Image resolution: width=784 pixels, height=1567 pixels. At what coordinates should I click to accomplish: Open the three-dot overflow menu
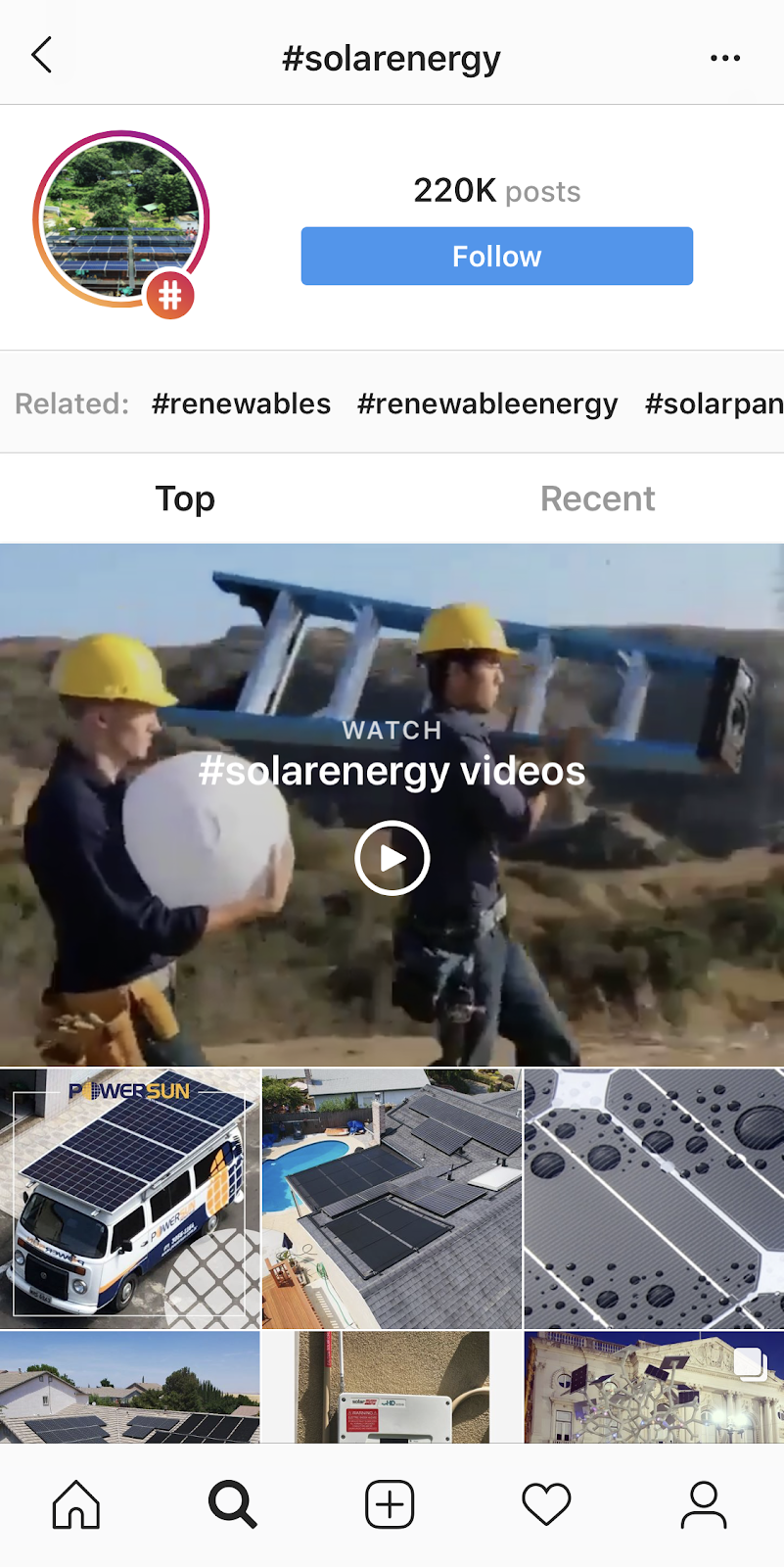point(724,58)
